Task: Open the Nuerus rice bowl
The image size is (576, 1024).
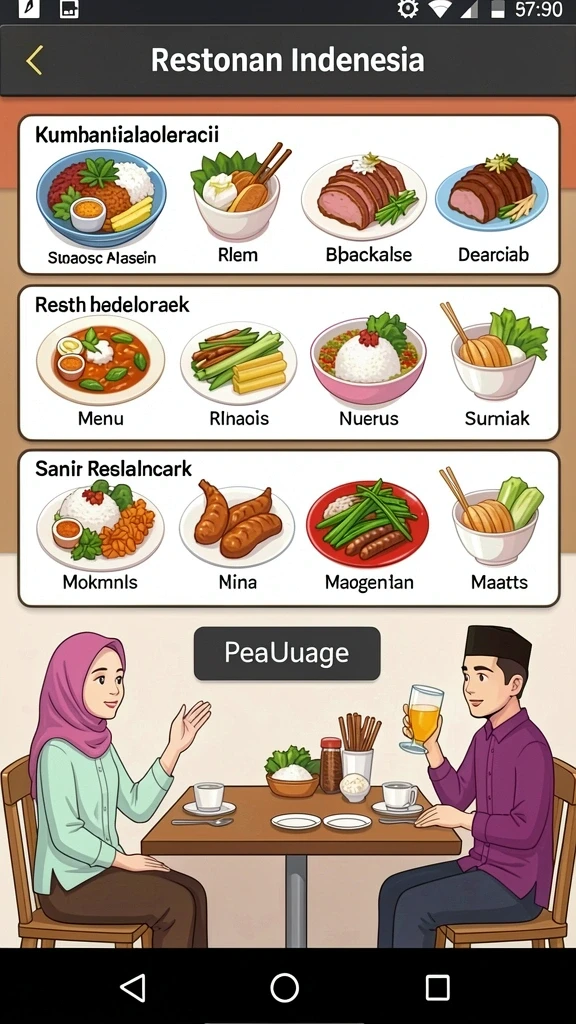Action: click(x=368, y=370)
